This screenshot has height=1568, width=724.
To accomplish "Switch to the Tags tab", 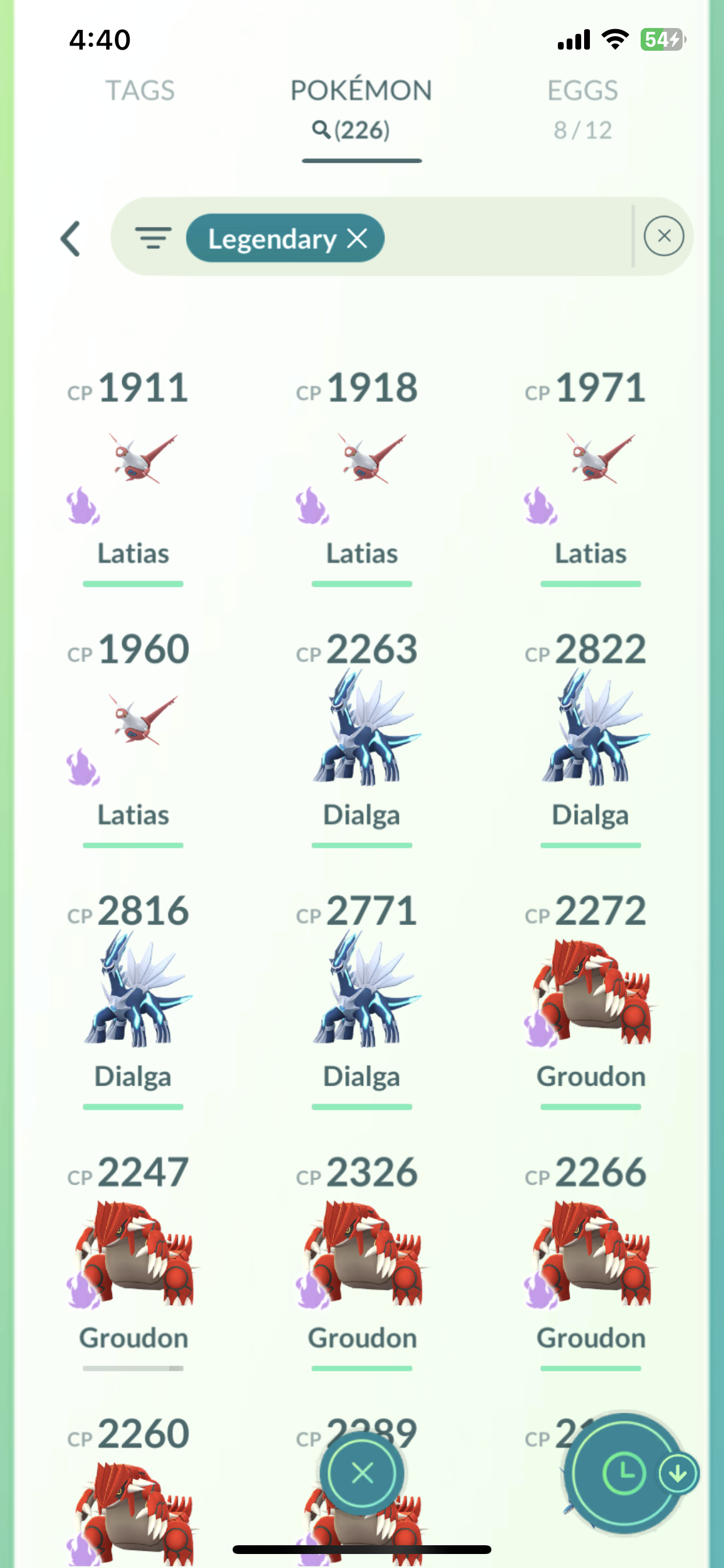I will click(x=140, y=90).
